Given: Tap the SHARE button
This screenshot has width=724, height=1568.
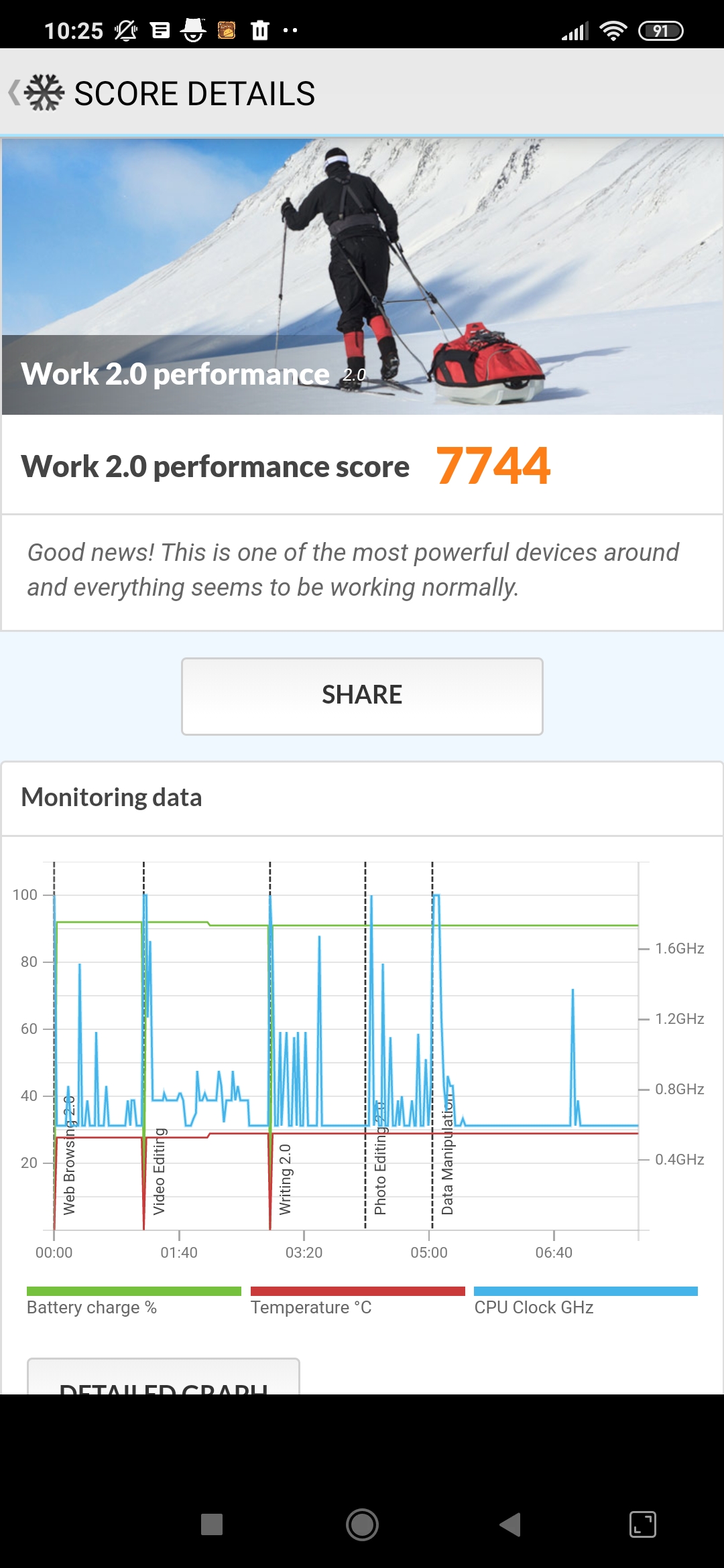Looking at the screenshot, I should click(362, 696).
